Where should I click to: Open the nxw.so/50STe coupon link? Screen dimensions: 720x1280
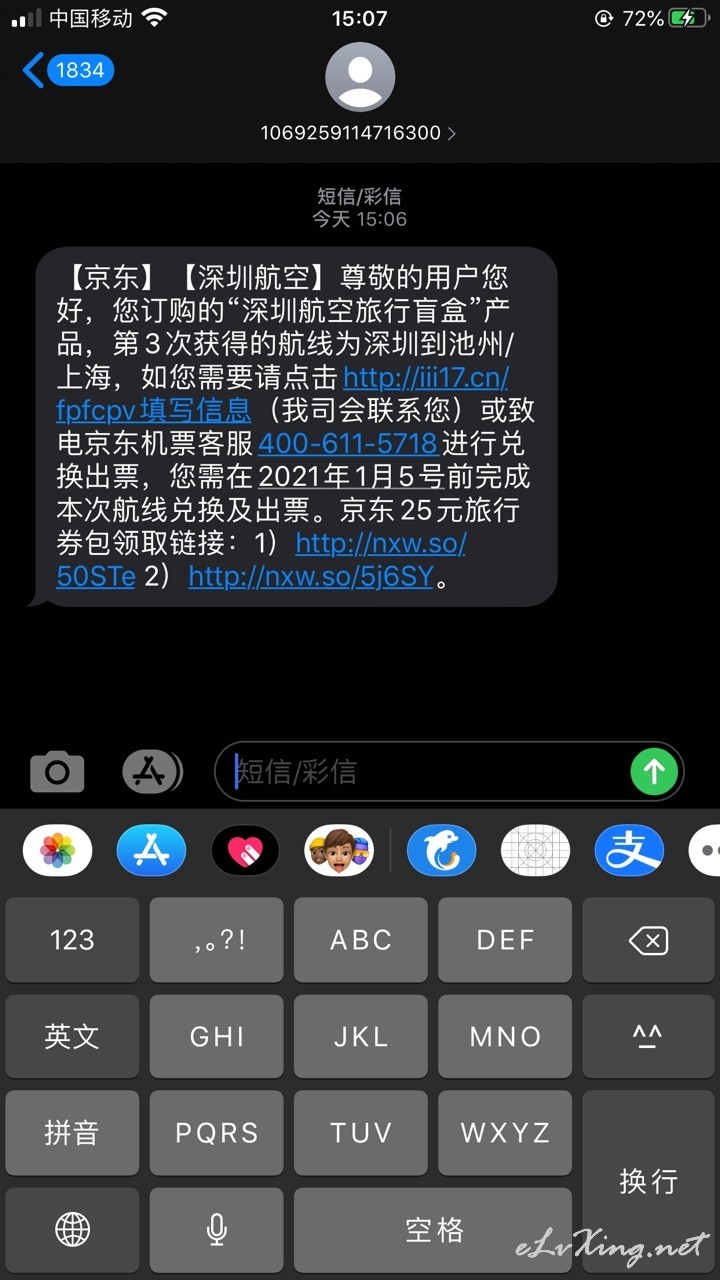point(262,559)
